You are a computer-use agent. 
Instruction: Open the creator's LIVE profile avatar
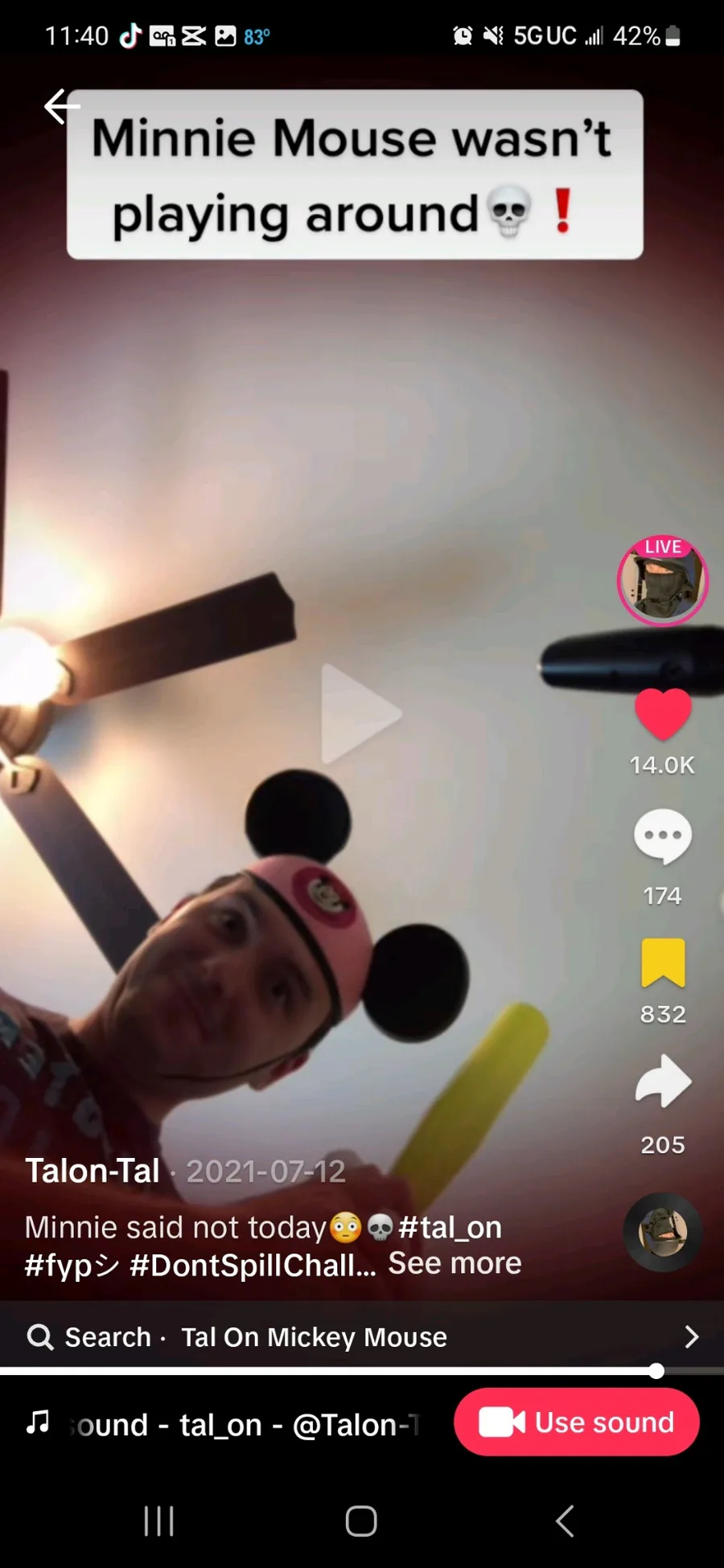tap(662, 581)
